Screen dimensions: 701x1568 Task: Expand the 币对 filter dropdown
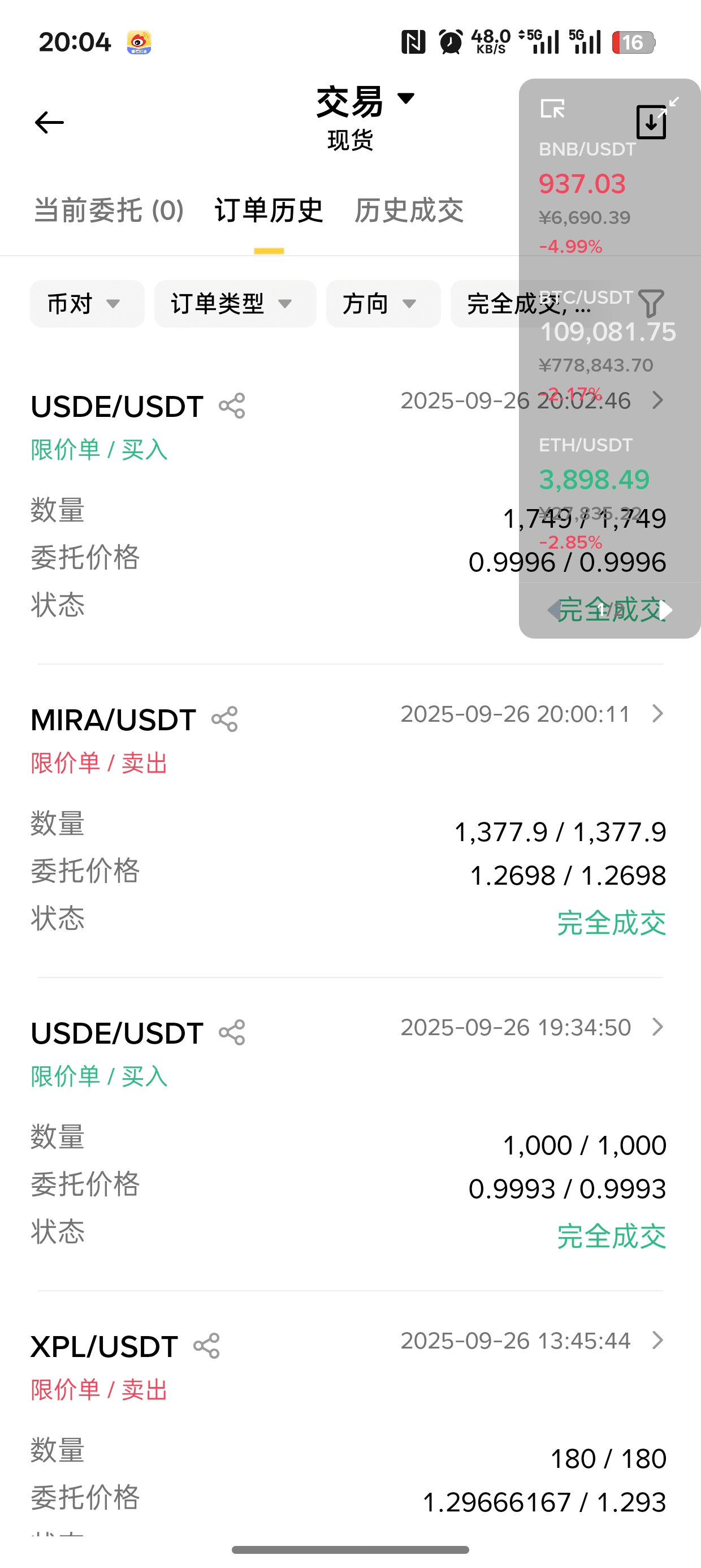tap(87, 304)
